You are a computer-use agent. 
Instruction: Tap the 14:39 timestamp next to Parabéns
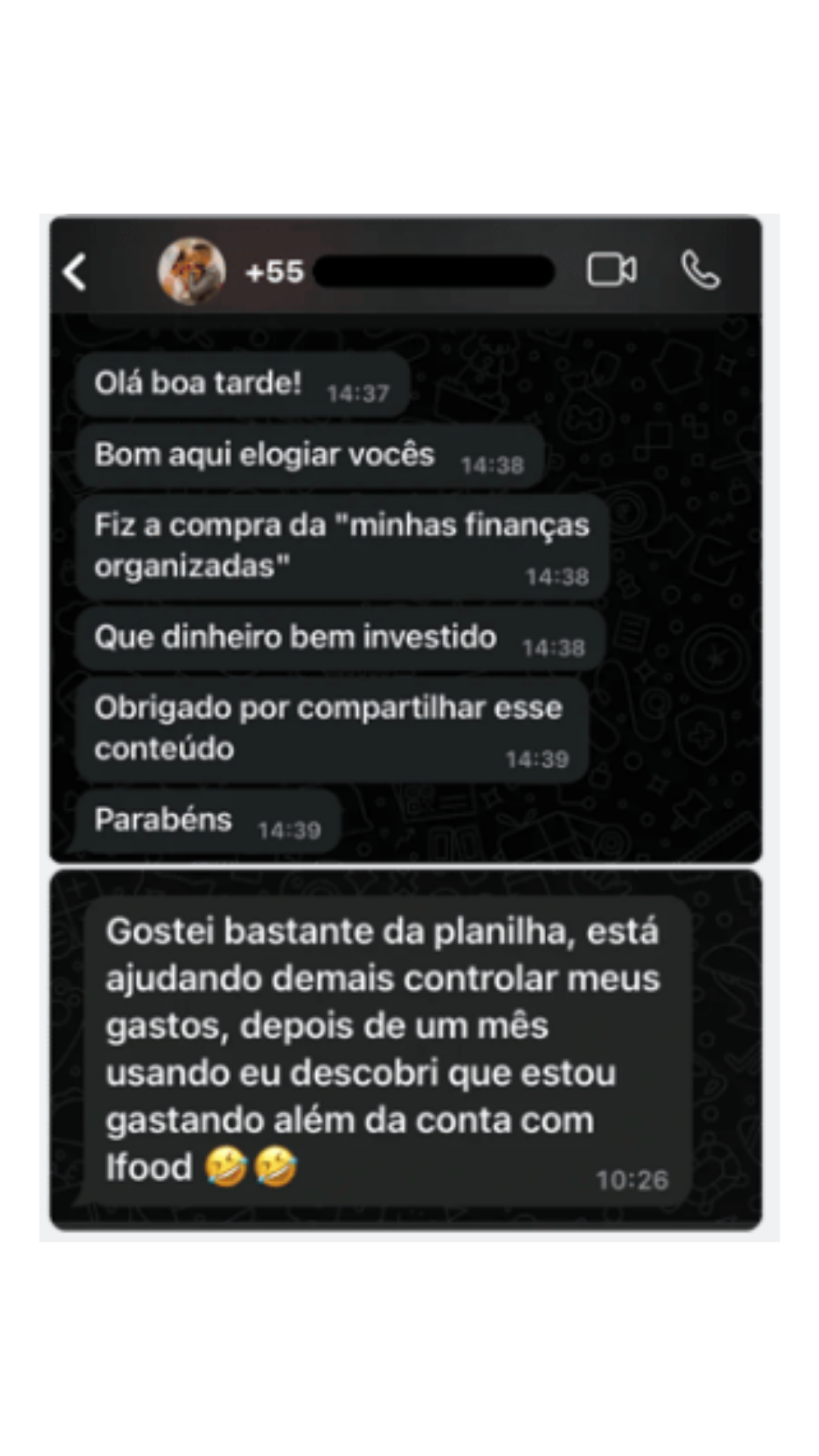click(292, 830)
